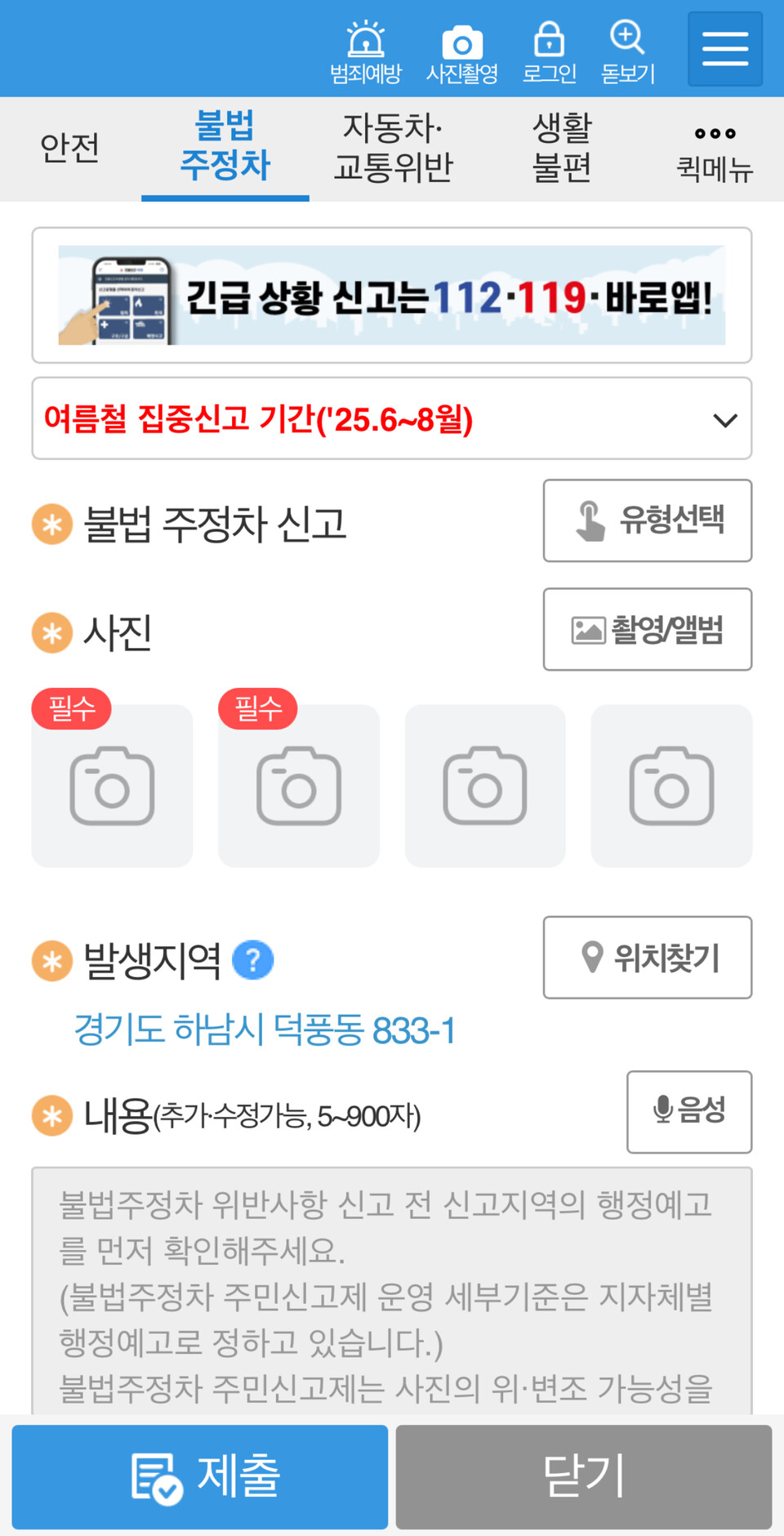Screen dimensions: 784x1536
Task: Show help for 발생지역 question mark
Action: coord(253,960)
